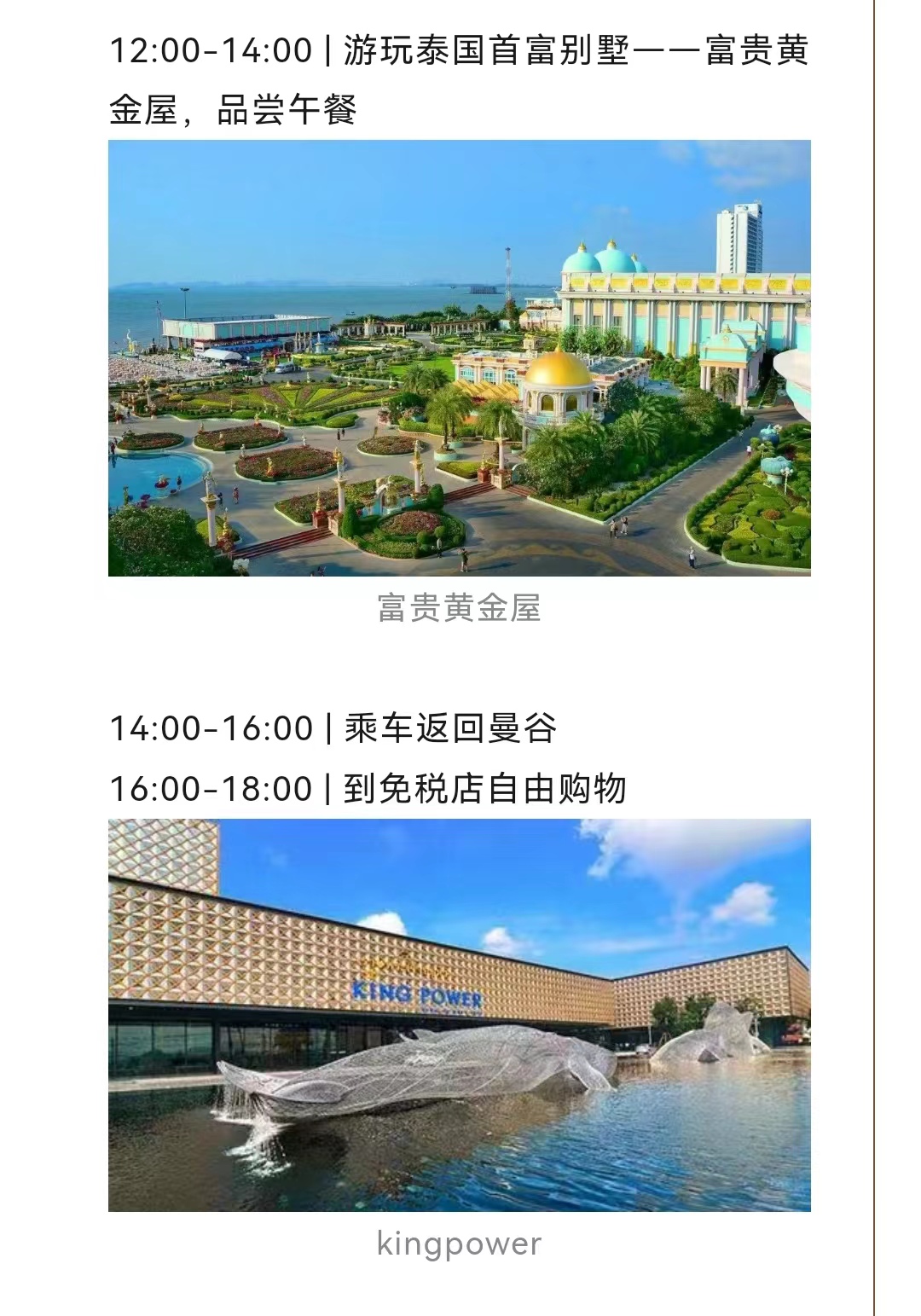Image resolution: width=921 pixels, height=1316 pixels.
Task: Open the 富贵黄金屋 garden photo
Action: pos(459,357)
